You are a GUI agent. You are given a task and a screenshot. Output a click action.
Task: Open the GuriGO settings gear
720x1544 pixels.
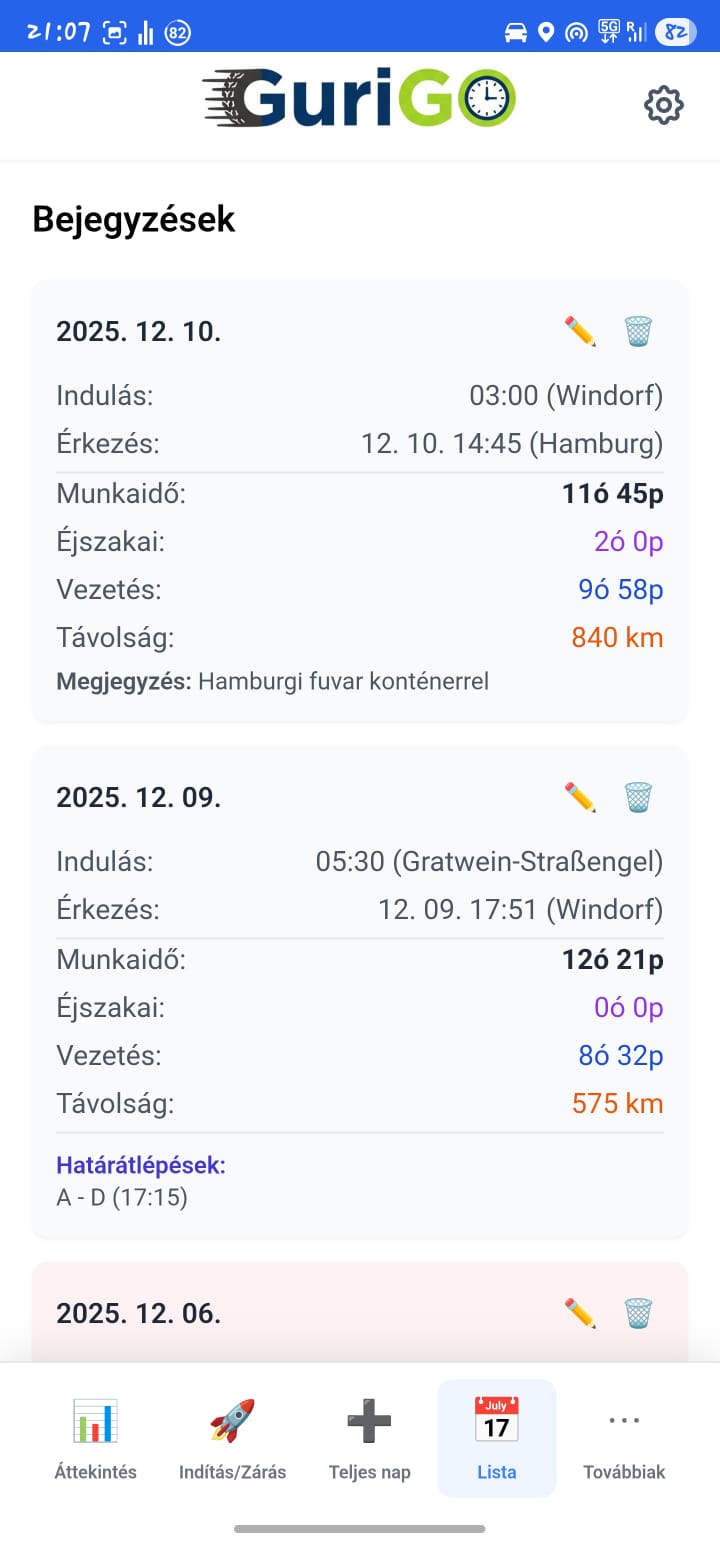pyautogui.click(x=662, y=104)
